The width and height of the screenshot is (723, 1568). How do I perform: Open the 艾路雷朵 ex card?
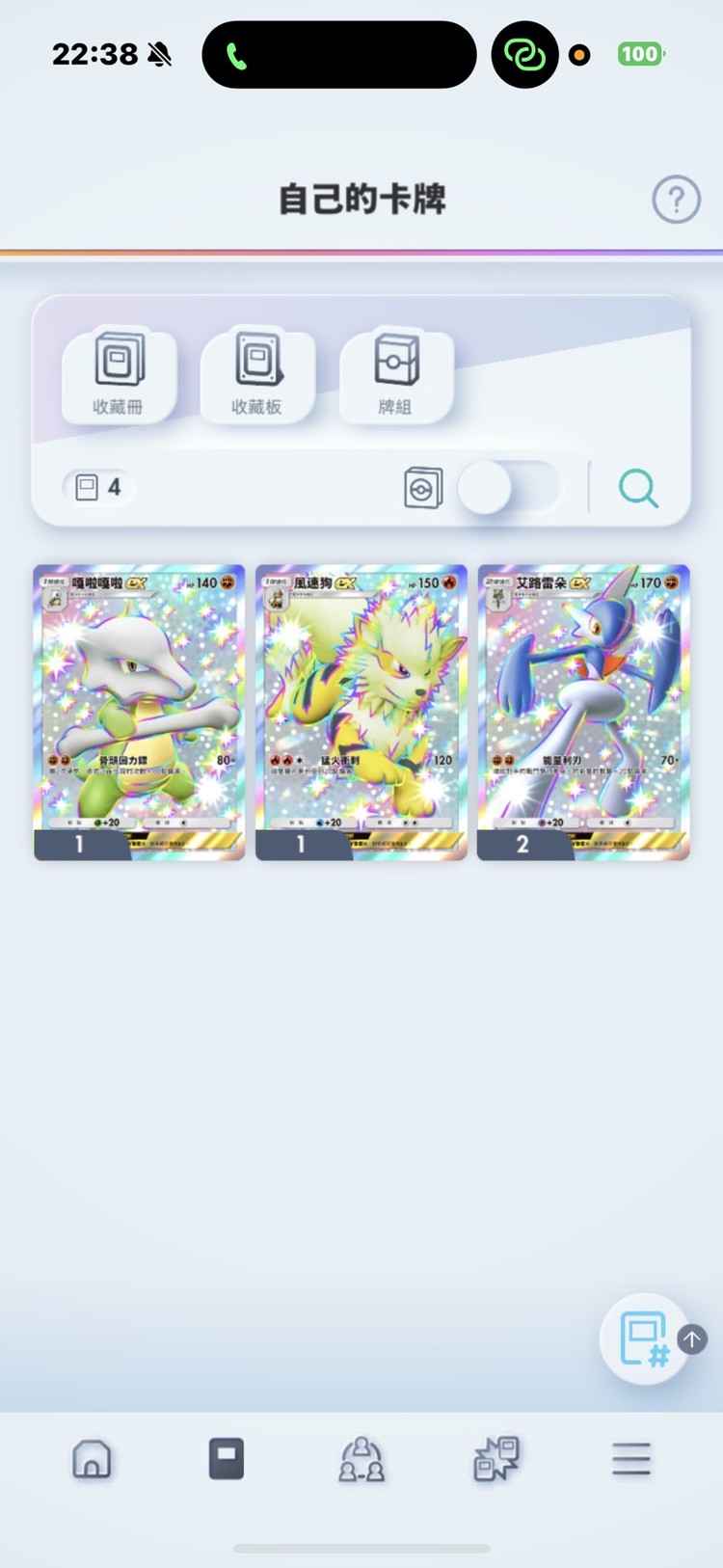pos(583,712)
